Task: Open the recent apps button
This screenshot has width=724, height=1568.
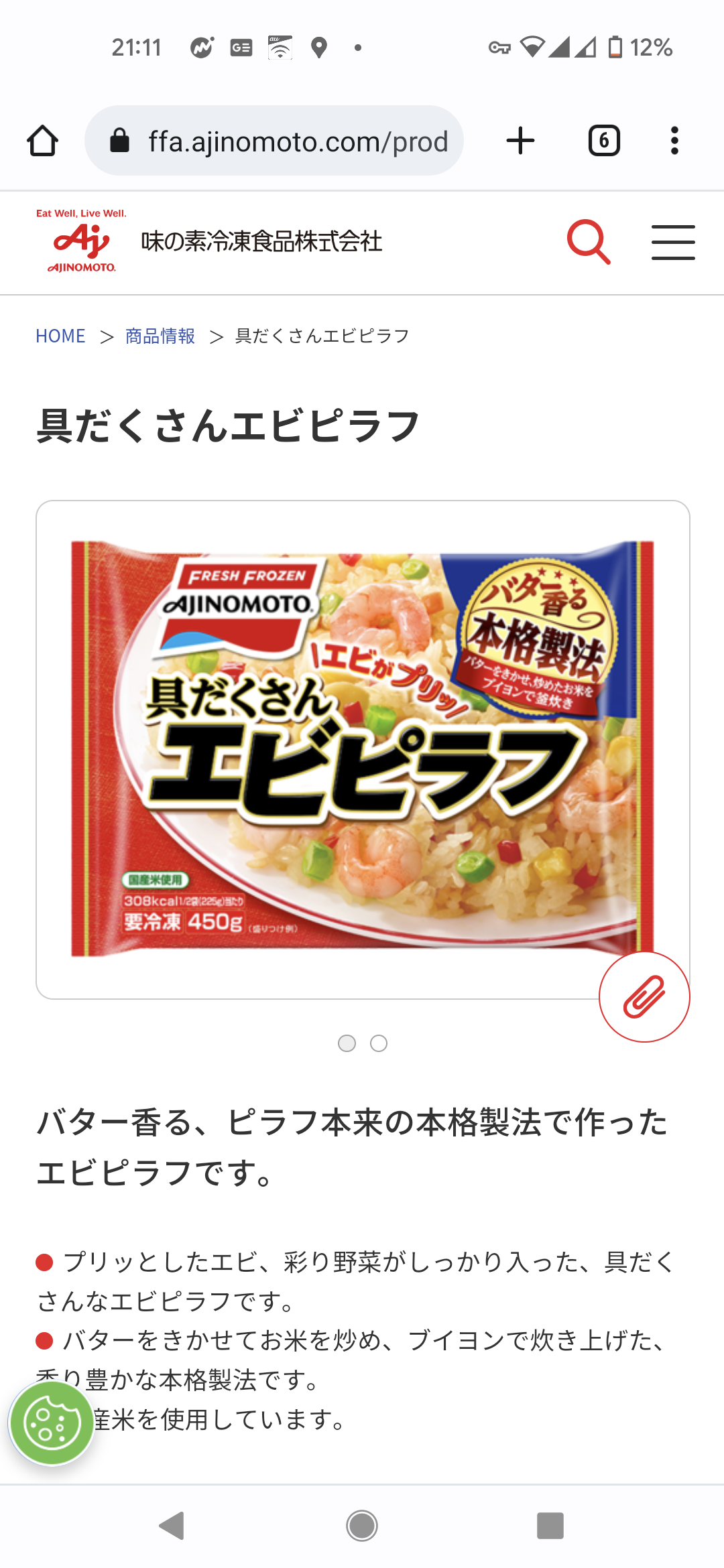Action: coord(550,1526)
